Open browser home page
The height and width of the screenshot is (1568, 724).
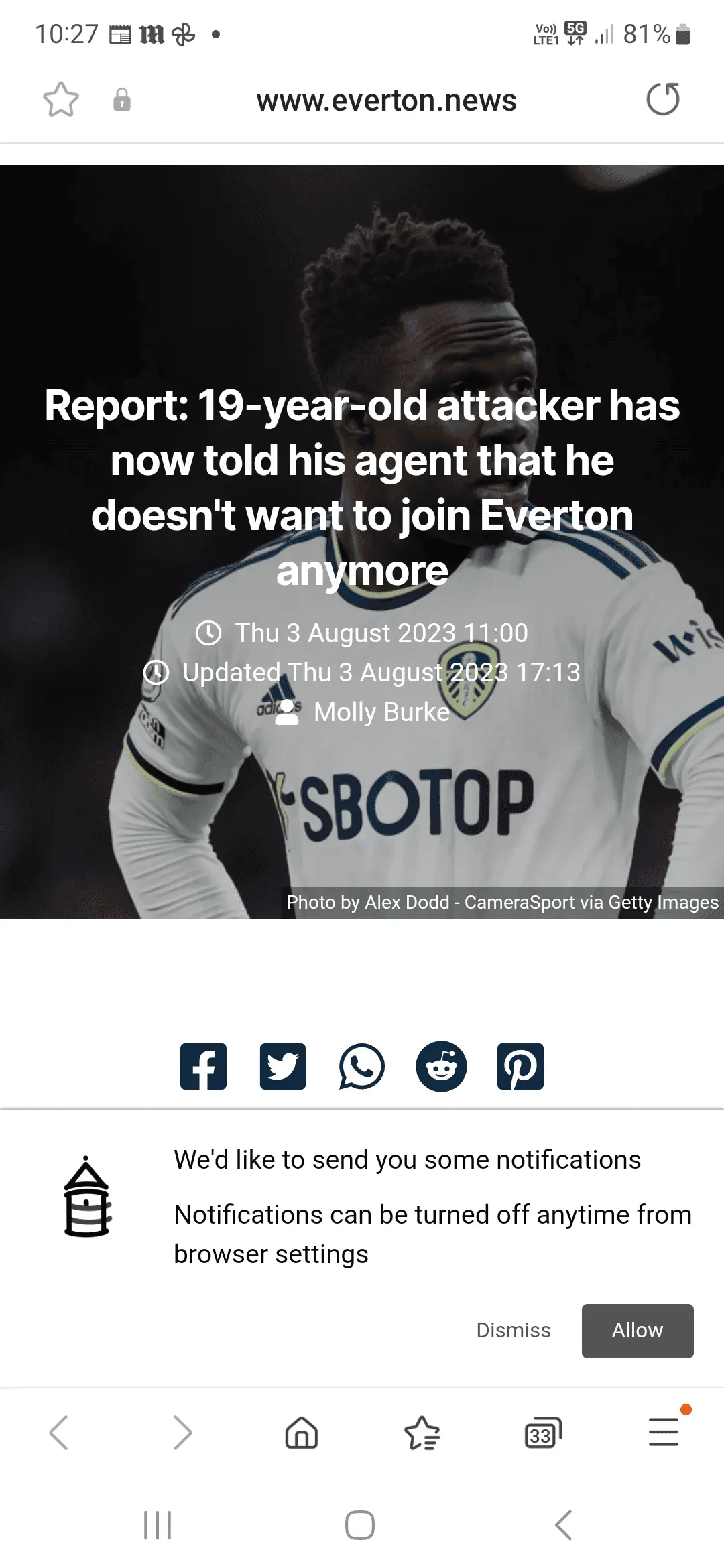pos(302,1433)
